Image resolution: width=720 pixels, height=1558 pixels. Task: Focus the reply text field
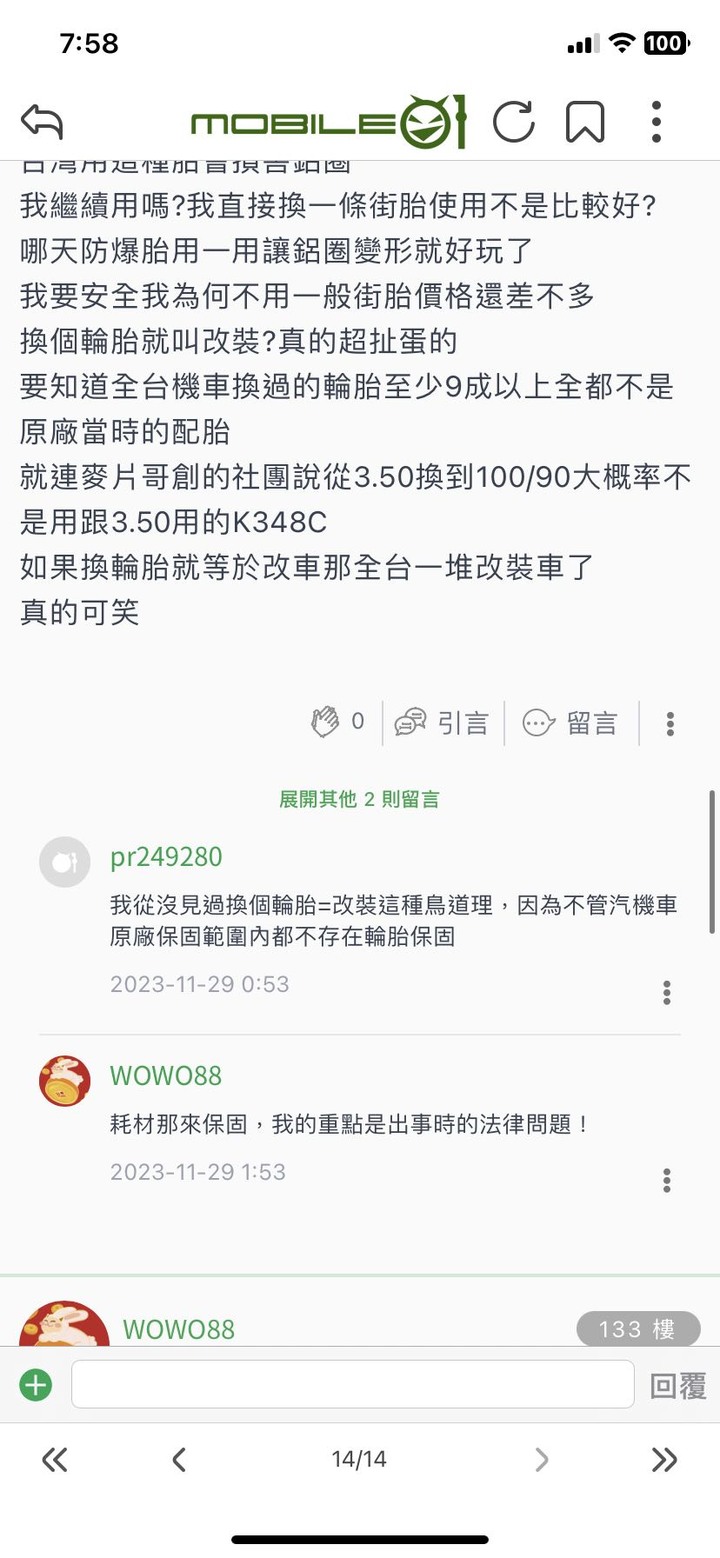point(352,1385)
